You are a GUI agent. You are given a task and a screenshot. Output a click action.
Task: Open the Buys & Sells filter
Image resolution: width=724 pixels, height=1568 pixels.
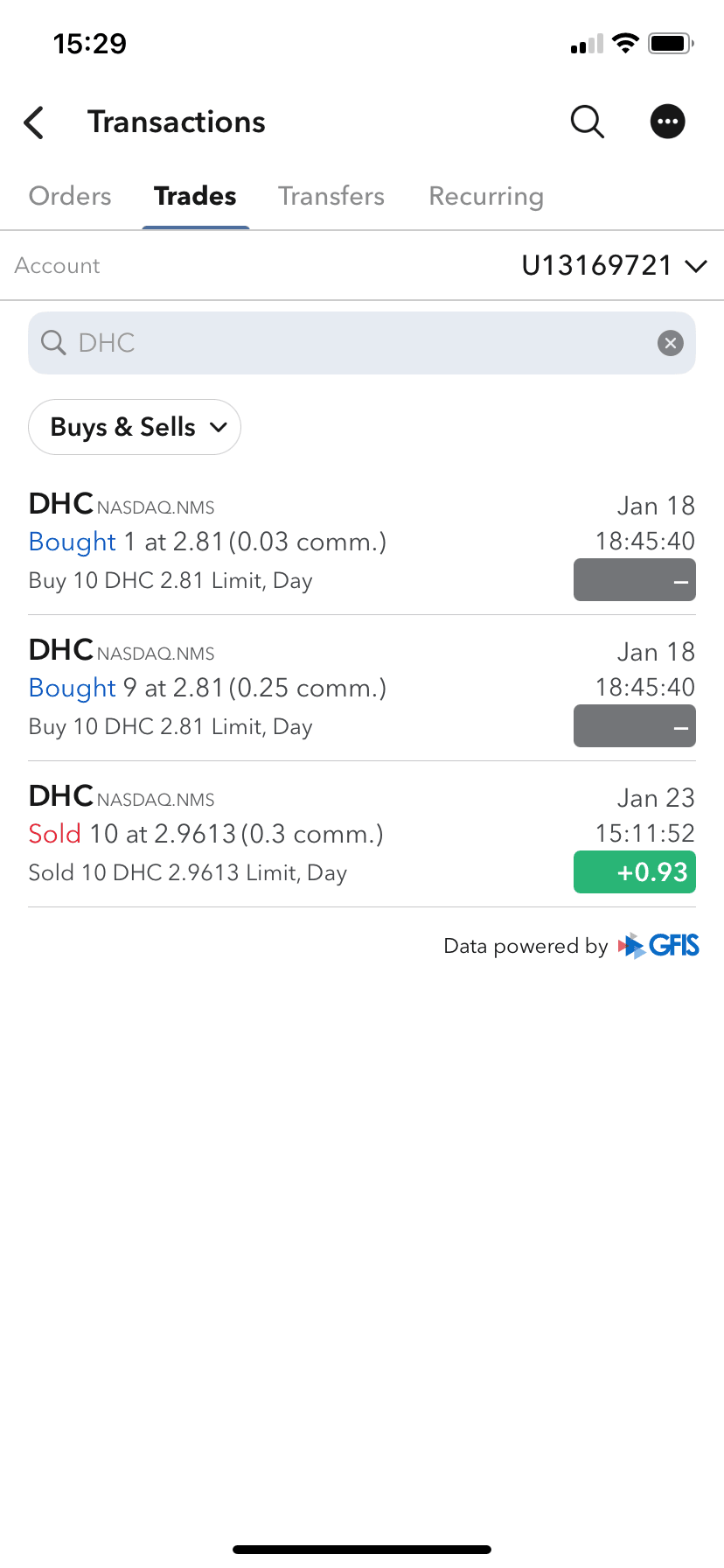pos(135,427)
